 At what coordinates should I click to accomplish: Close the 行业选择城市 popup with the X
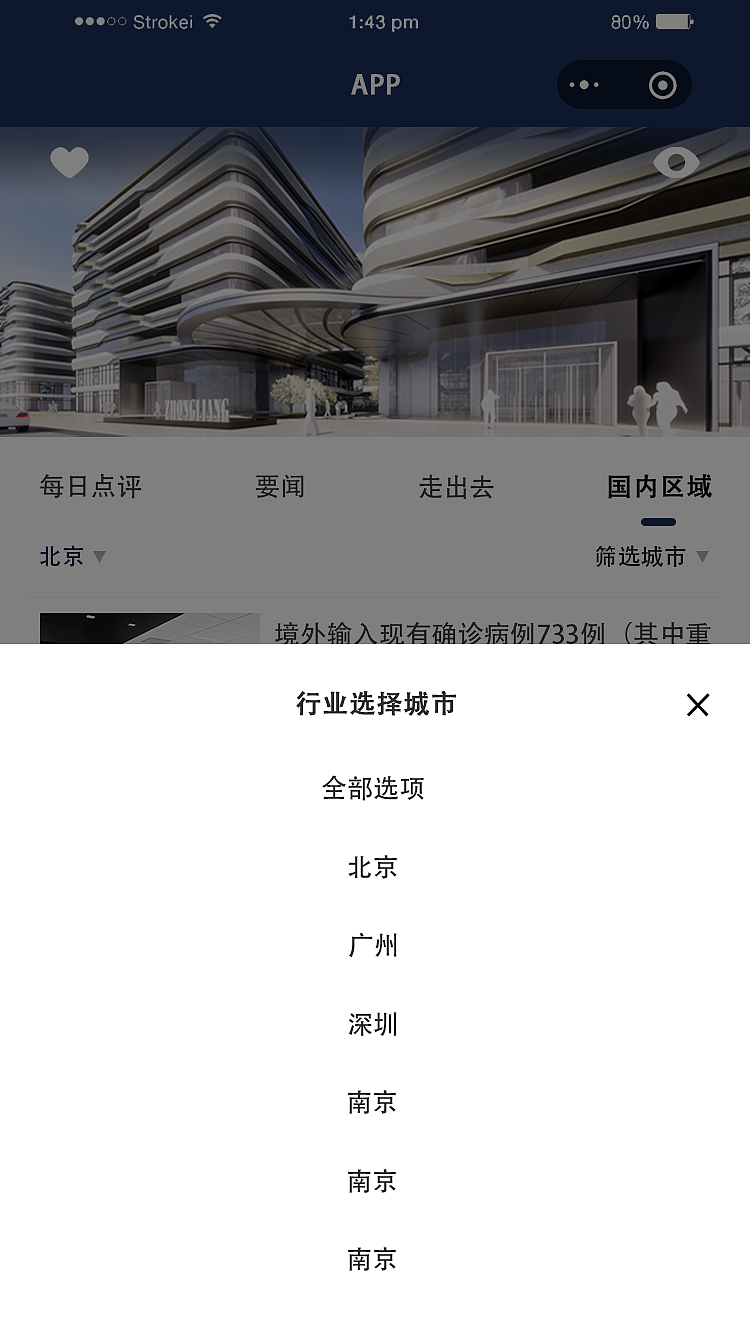[697, 705]
